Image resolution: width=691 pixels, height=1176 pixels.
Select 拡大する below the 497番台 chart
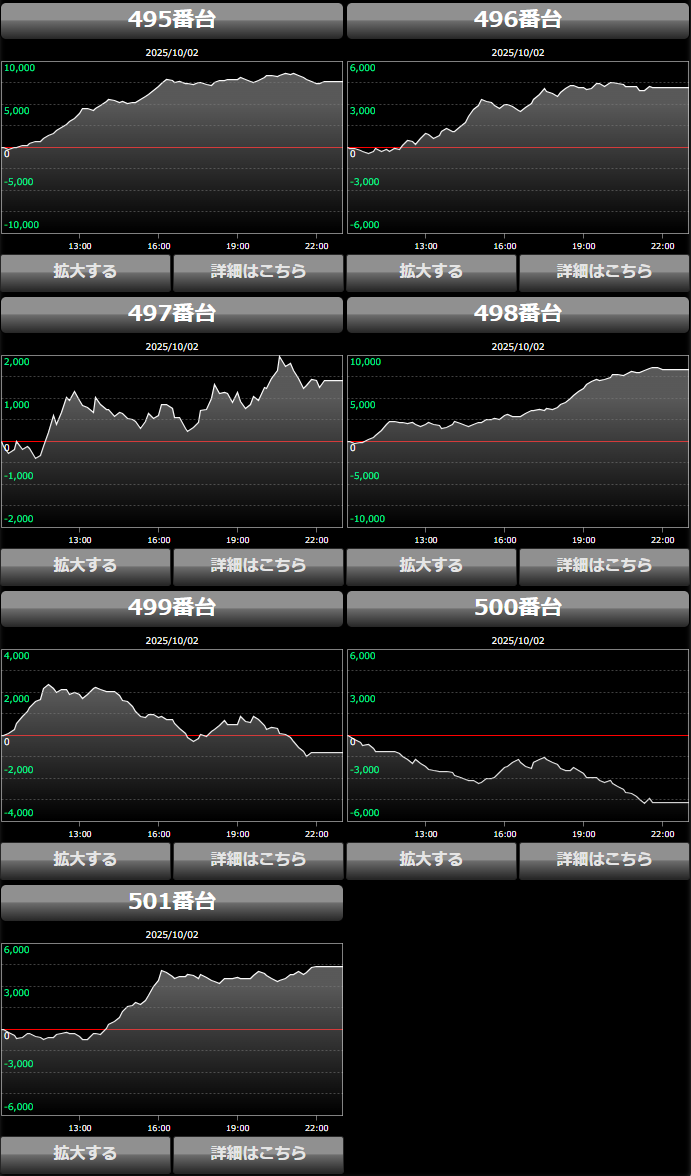(x=86, y=565)
